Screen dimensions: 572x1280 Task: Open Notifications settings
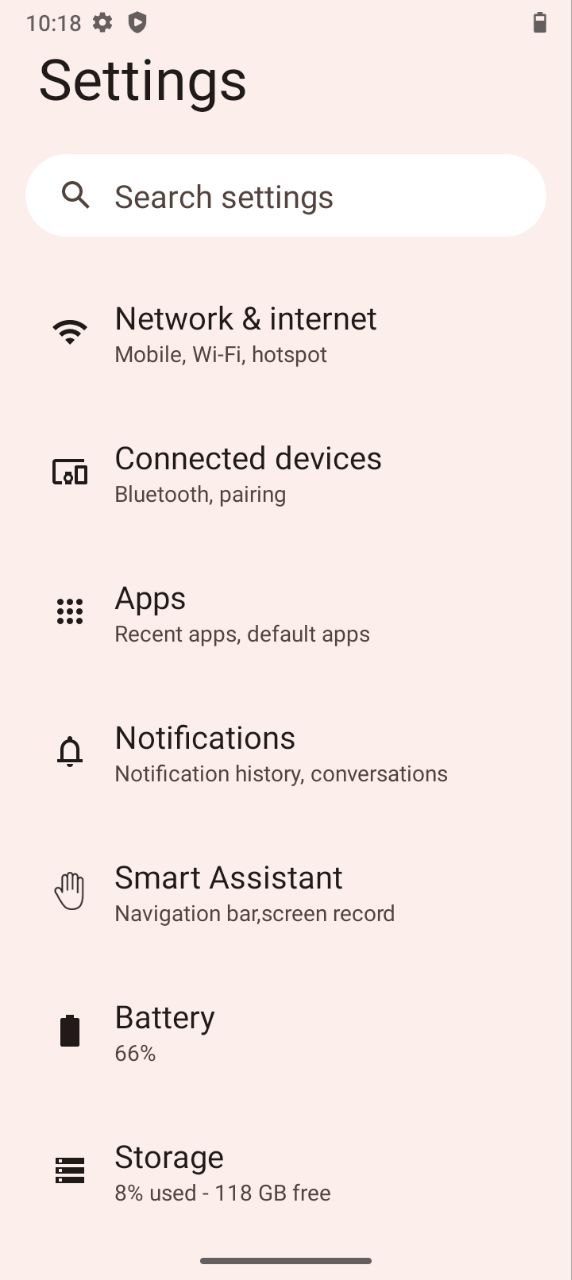[x=286, y=754]
